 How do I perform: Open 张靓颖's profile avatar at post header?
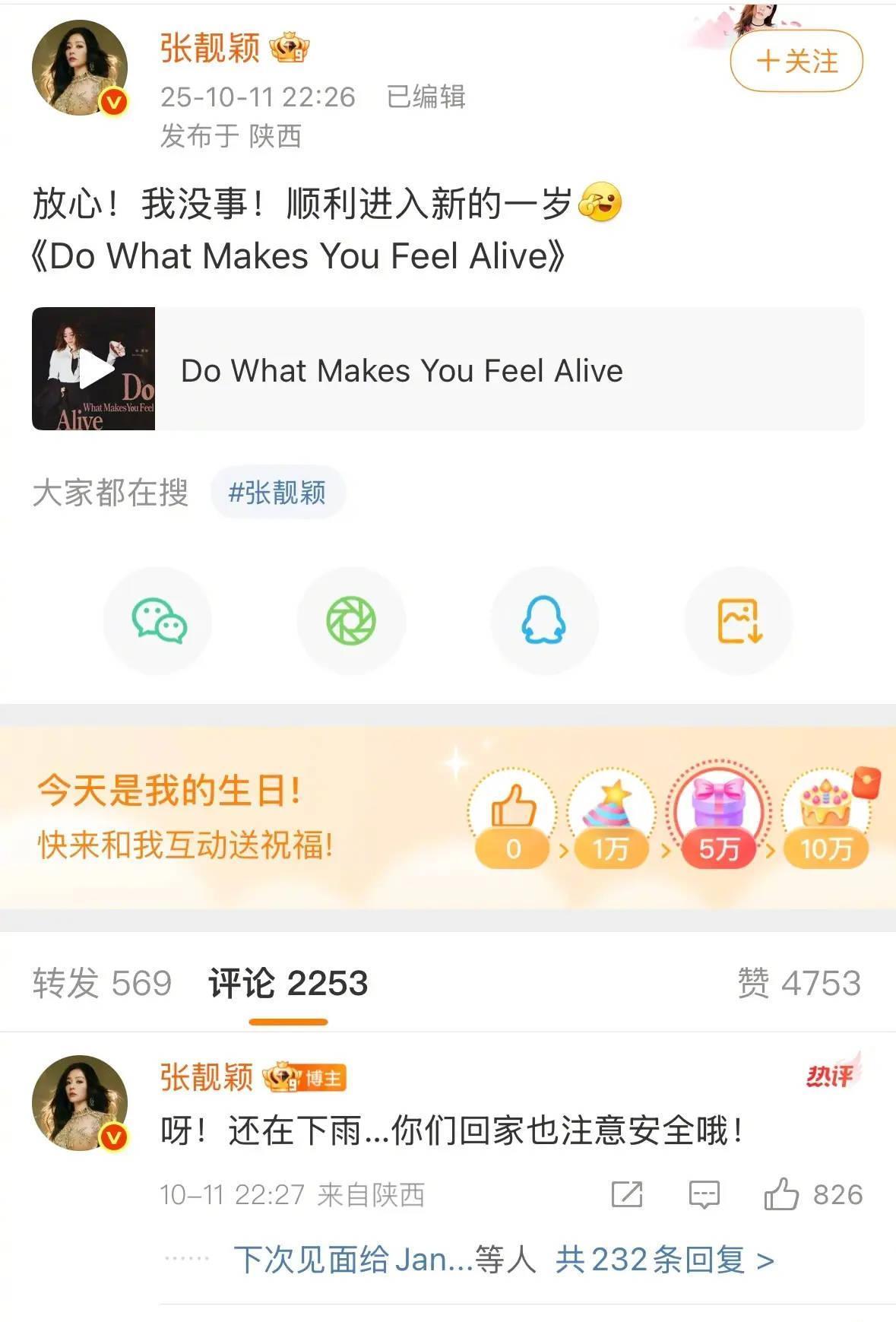pos(80,68)
